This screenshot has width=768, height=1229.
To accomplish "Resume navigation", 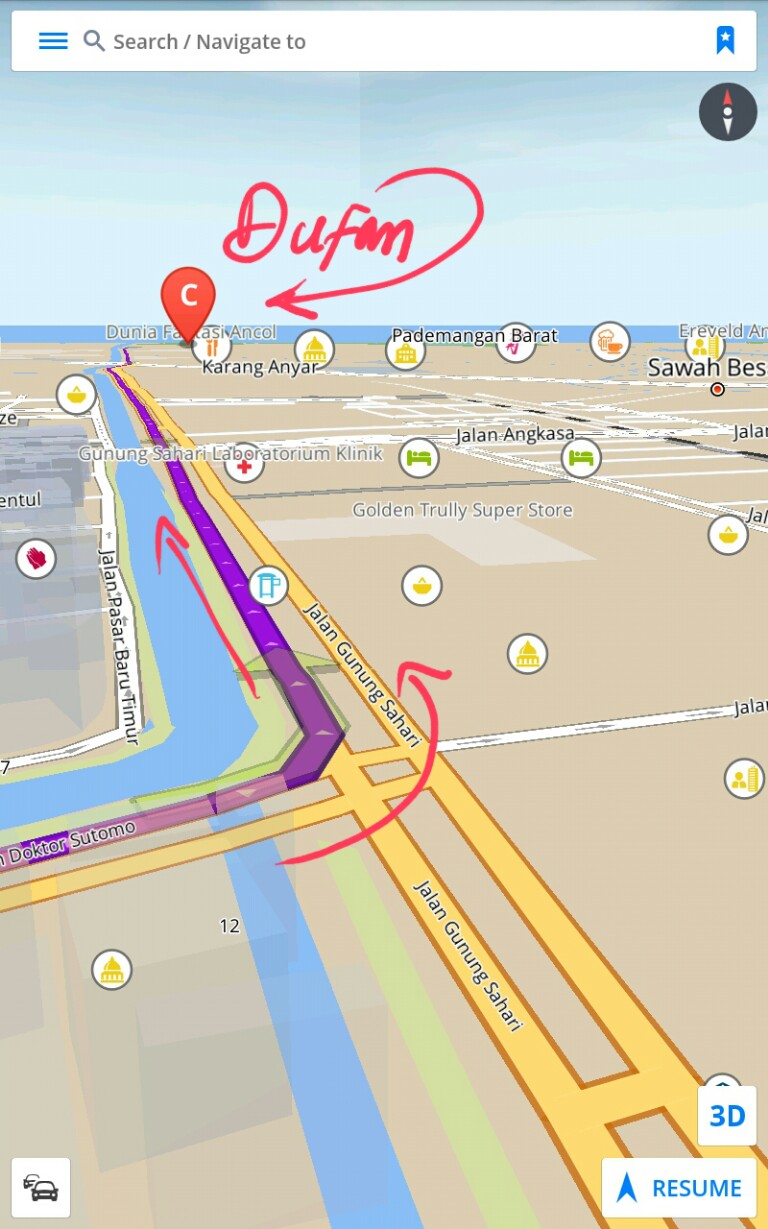I will tap(679, 1188).
